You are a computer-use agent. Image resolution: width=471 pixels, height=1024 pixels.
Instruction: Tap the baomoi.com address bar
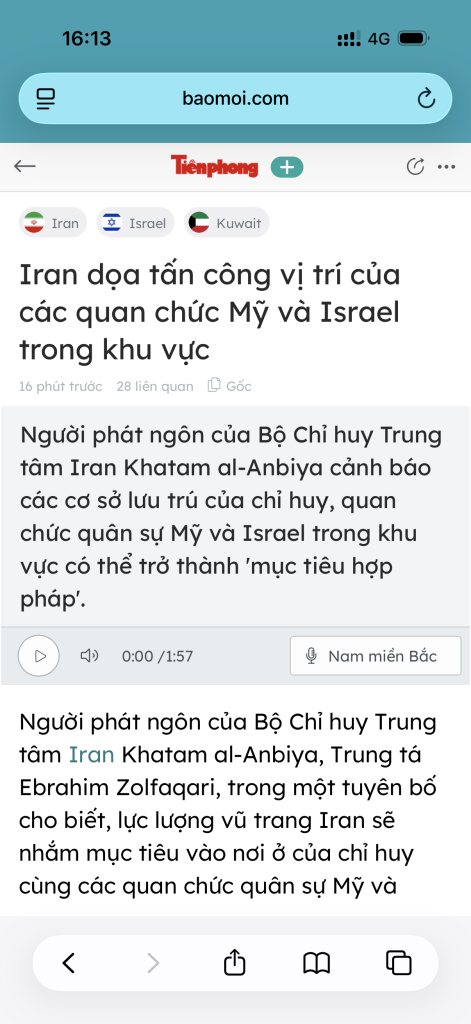[235, 99]
